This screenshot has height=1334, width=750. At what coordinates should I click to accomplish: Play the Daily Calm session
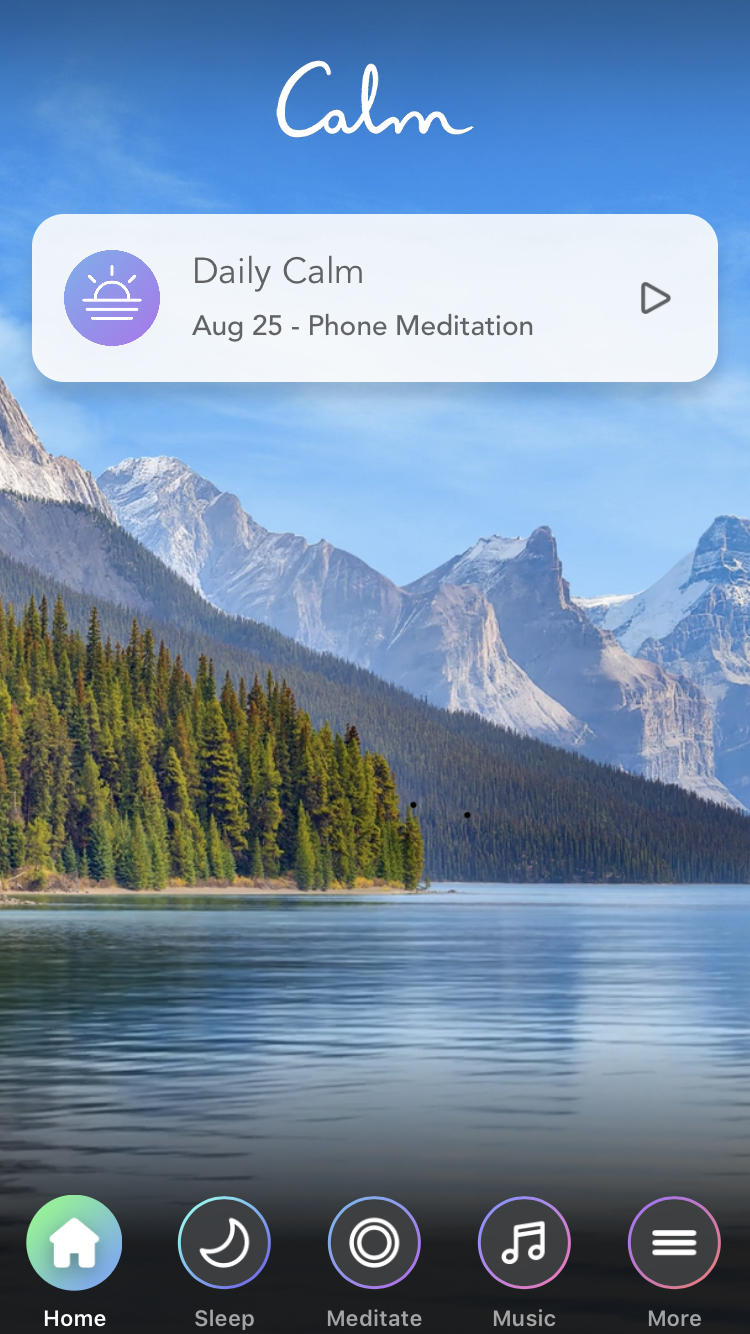654,298
